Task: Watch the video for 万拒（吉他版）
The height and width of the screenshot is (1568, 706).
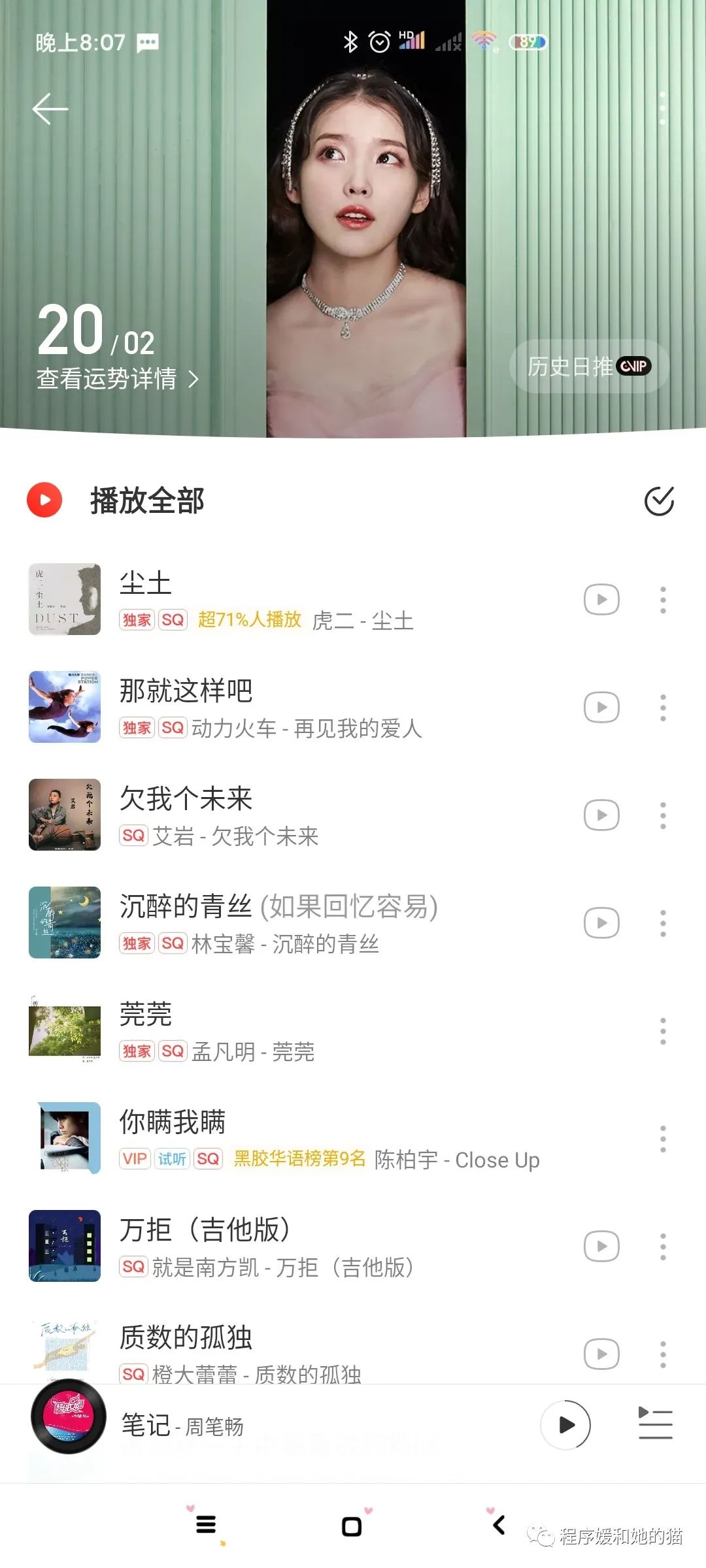Action: [601, 1247]
